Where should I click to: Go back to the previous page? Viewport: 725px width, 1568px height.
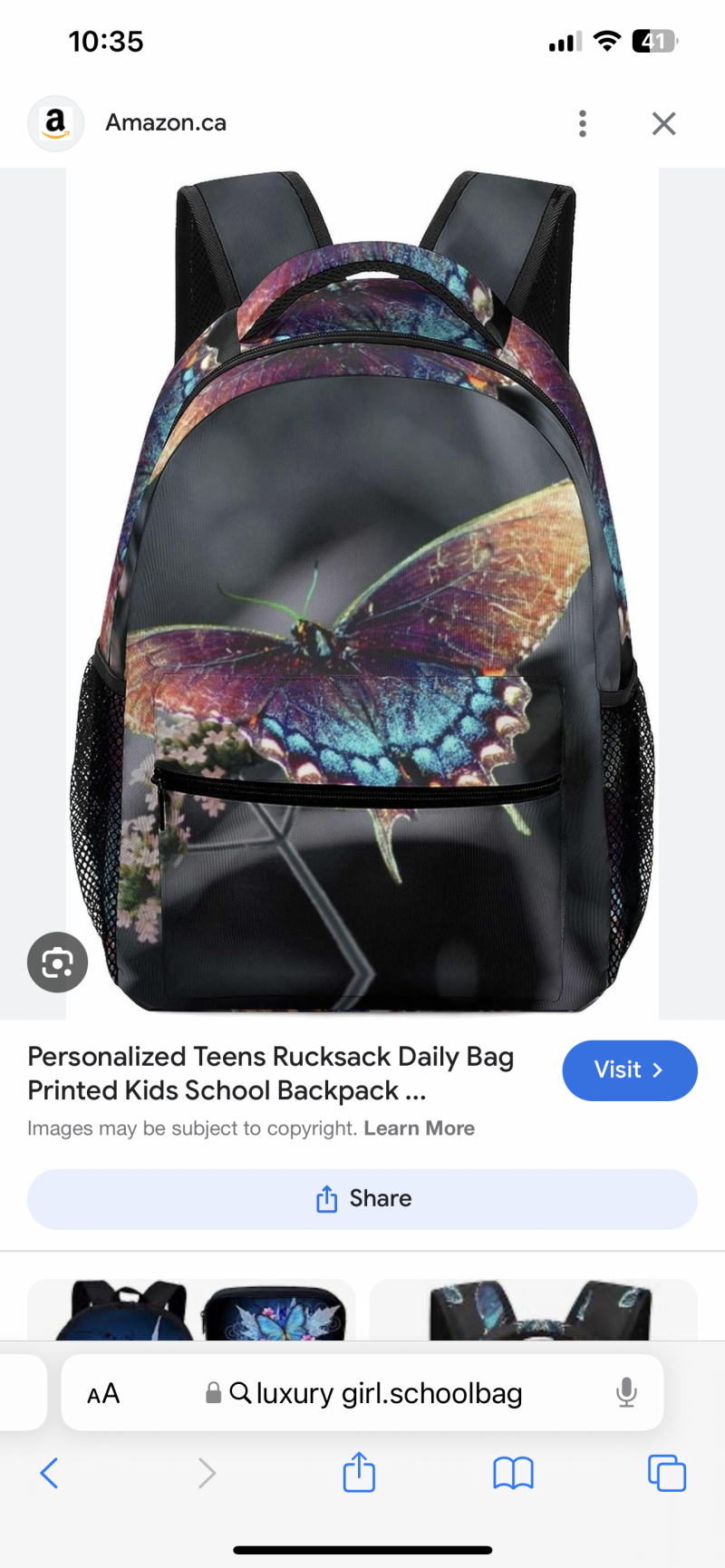[50, 1473]
